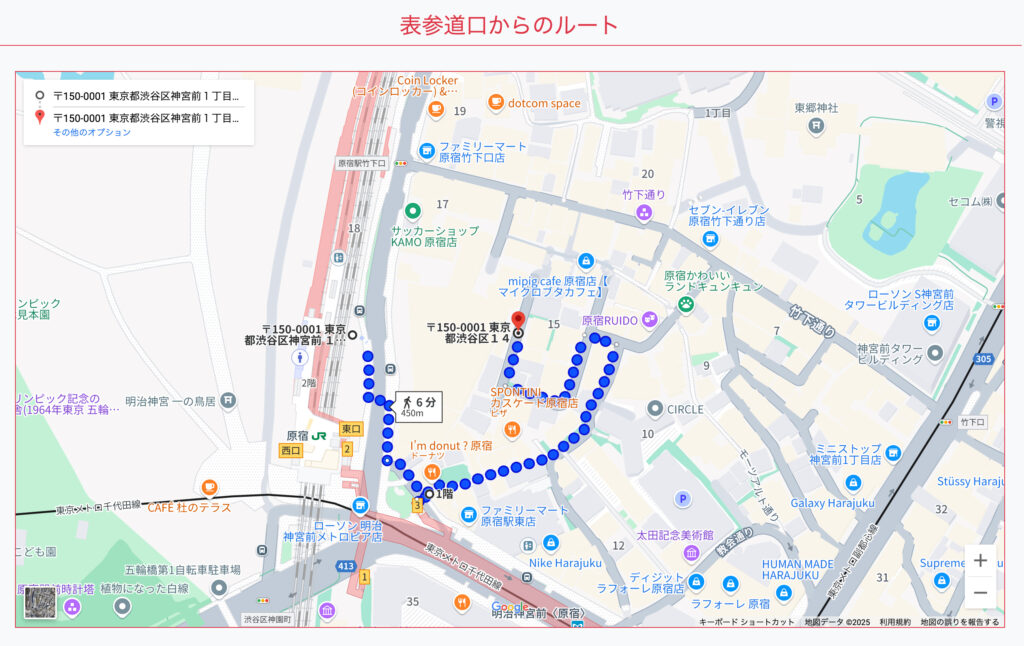Tap the サッカーショップKAMO 原宿店 marker
The image size is (1024, 646).
[412, 211]
